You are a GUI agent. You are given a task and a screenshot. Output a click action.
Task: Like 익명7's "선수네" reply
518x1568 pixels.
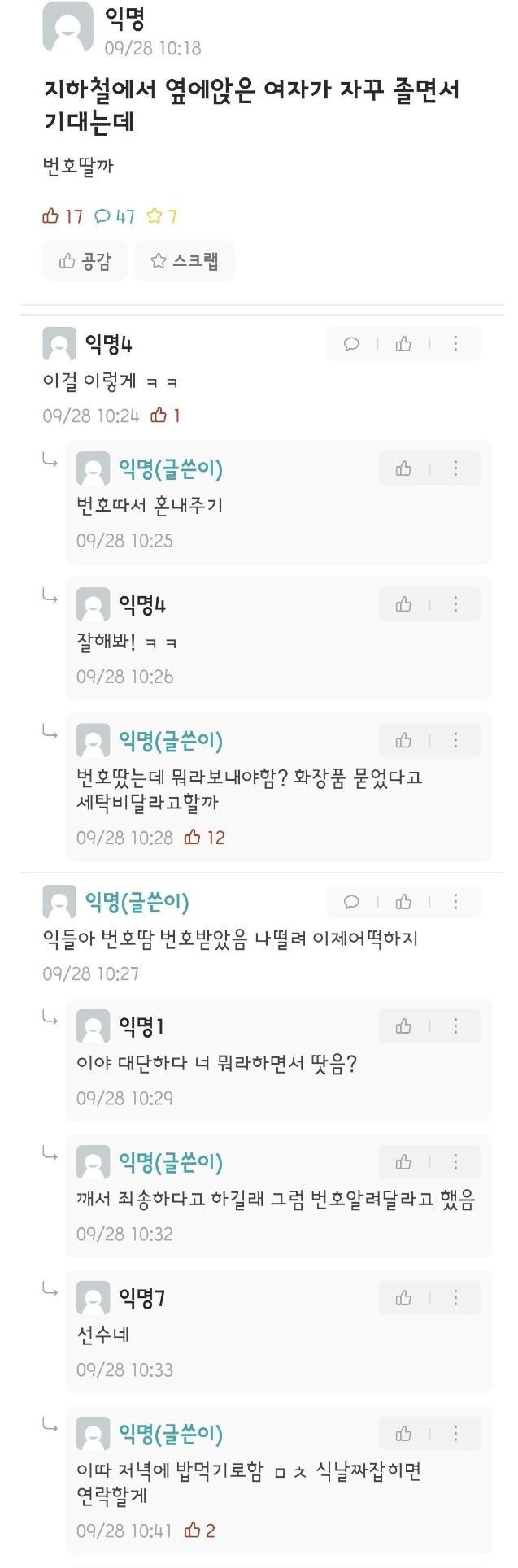pos(403,1298)
